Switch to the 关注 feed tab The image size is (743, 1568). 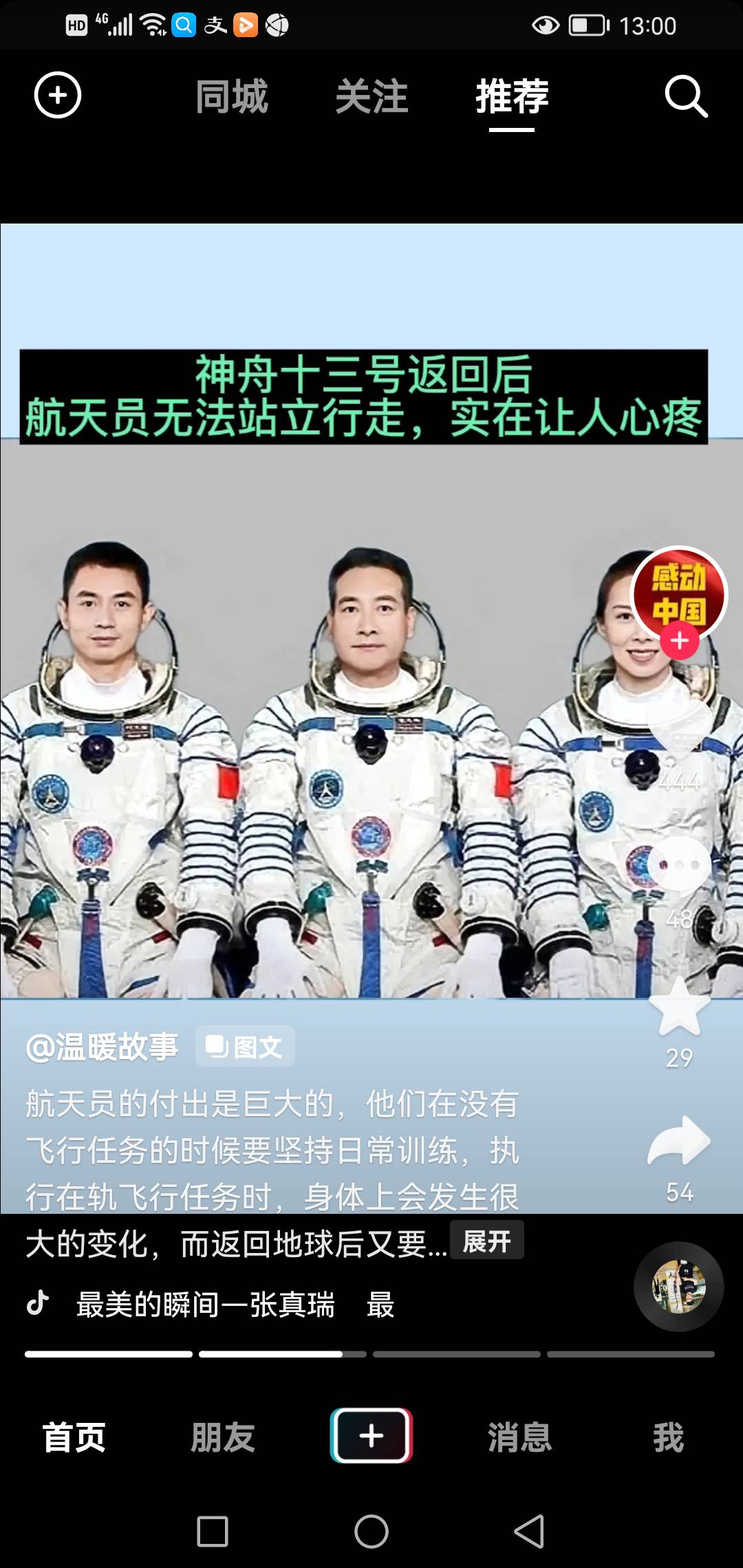(372, 96)
